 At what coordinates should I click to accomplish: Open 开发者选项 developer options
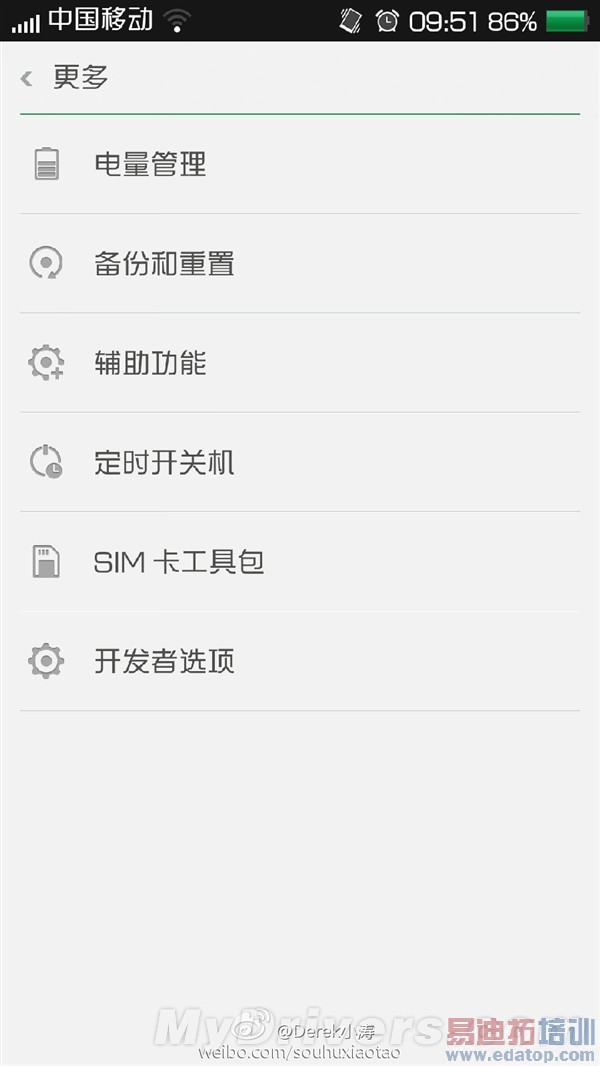pyautogui.click(x=164, y=662)
